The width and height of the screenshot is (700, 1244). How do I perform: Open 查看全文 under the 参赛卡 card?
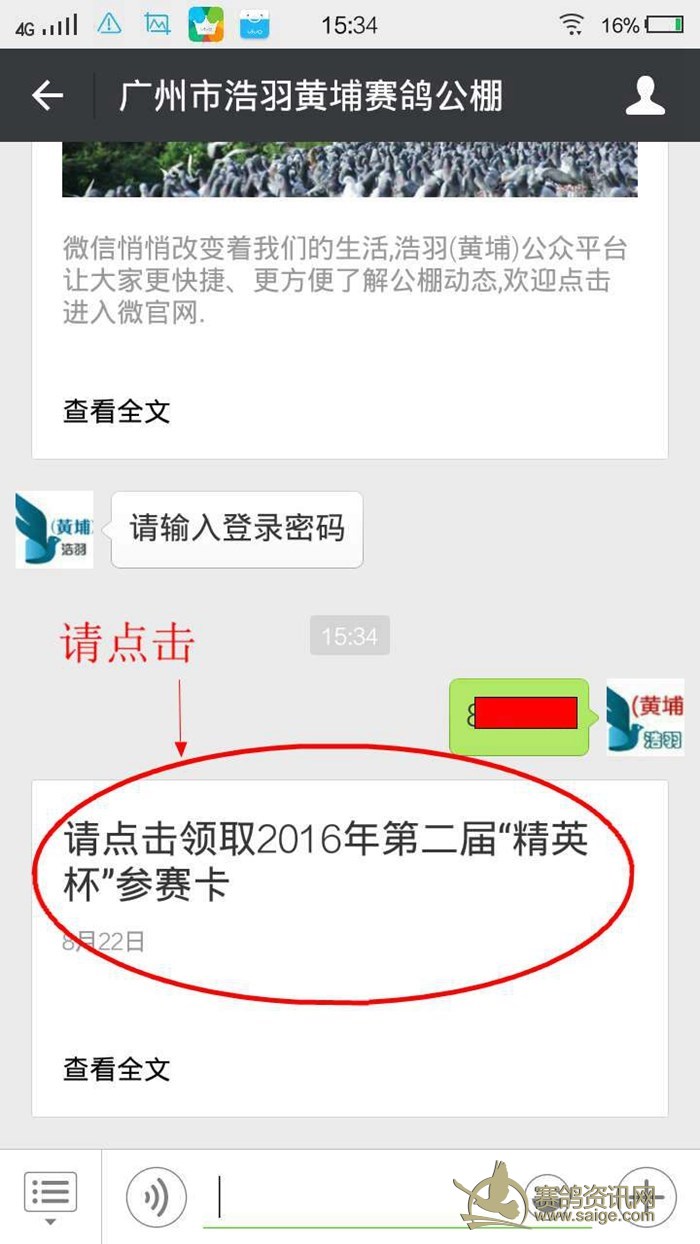117,1069
